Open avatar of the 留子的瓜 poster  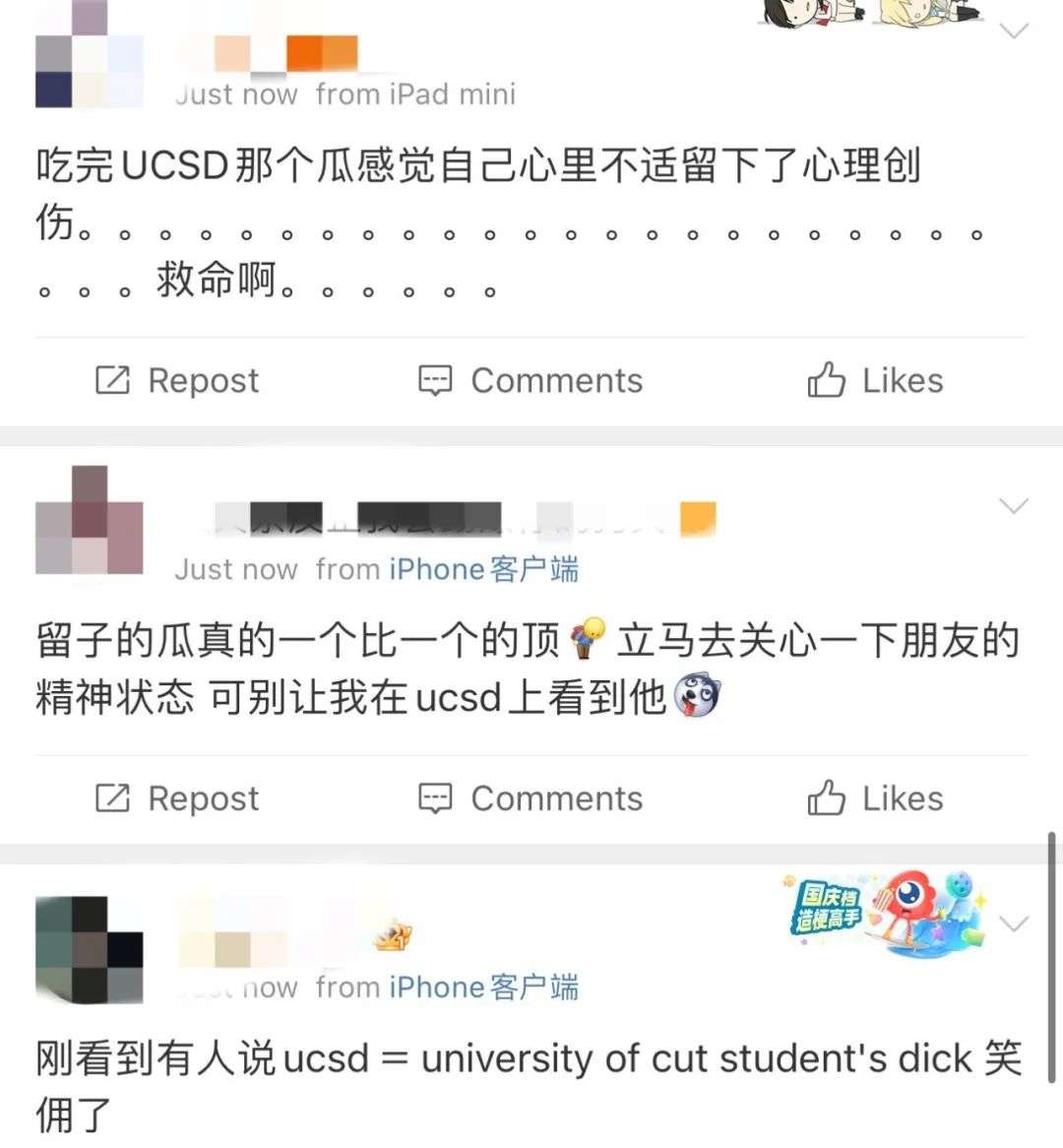[89, 522]
